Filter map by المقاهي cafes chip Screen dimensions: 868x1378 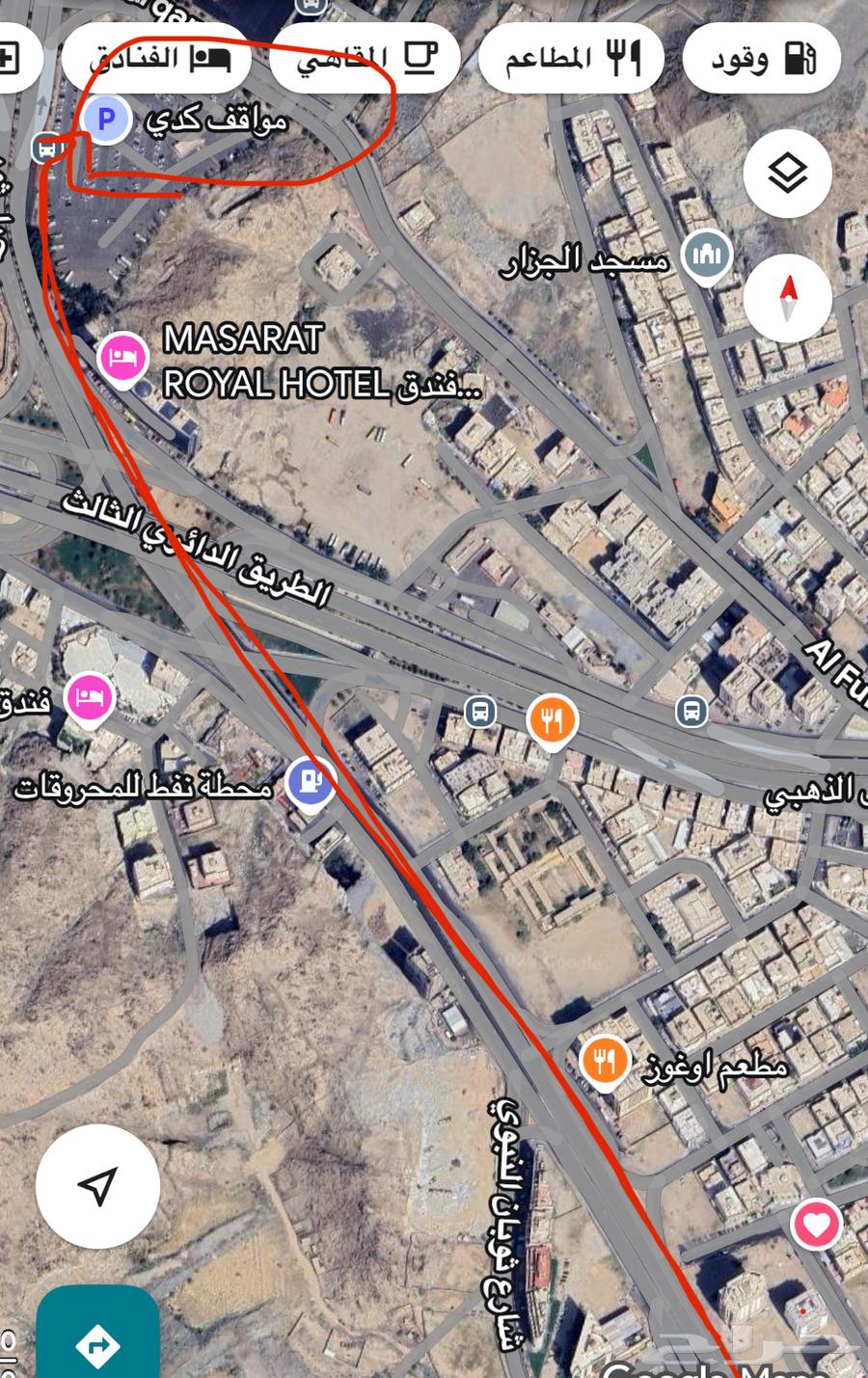tap(365, 59)
